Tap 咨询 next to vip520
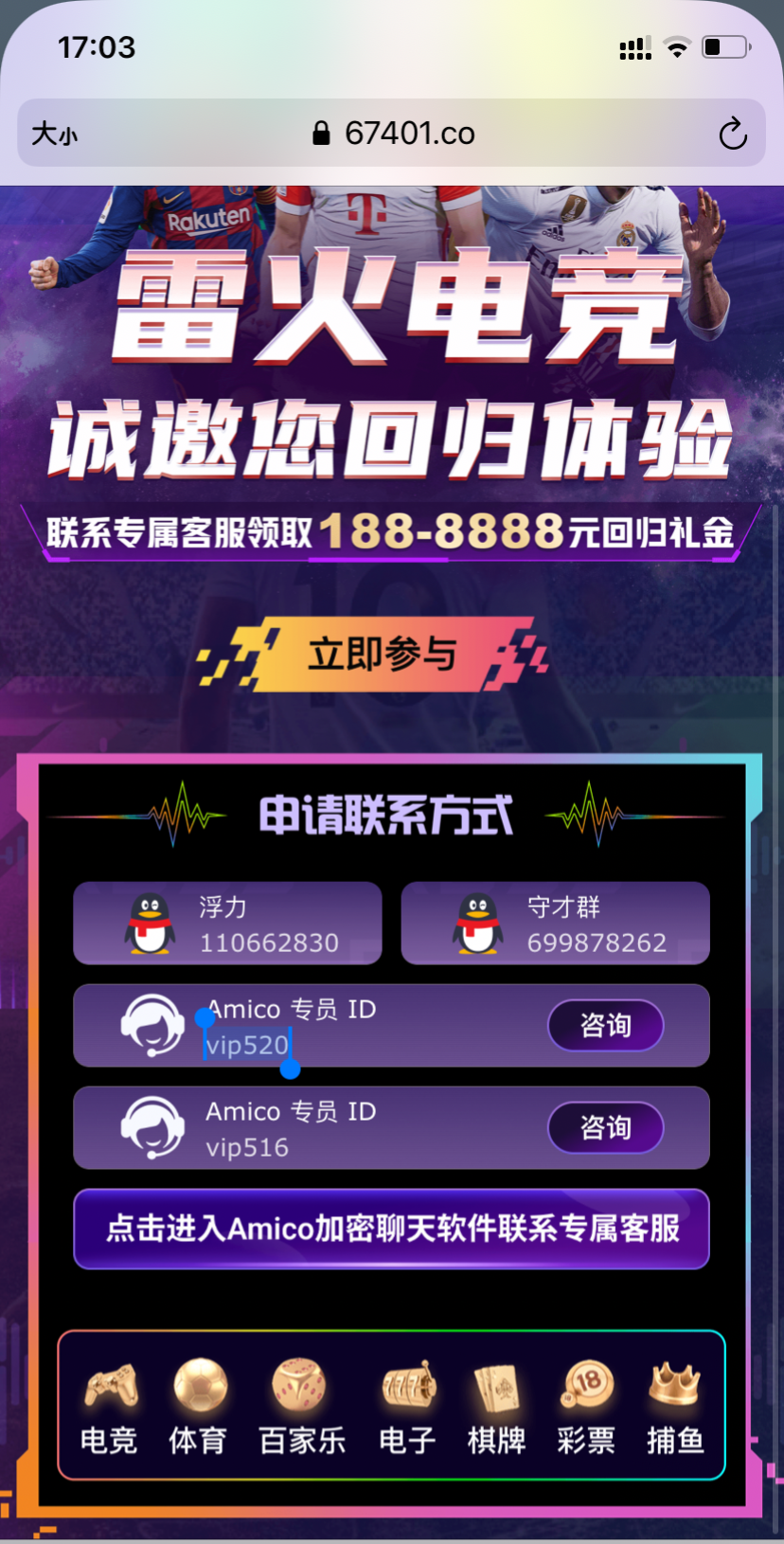The image size is (784, 1544). (605, 1025)
